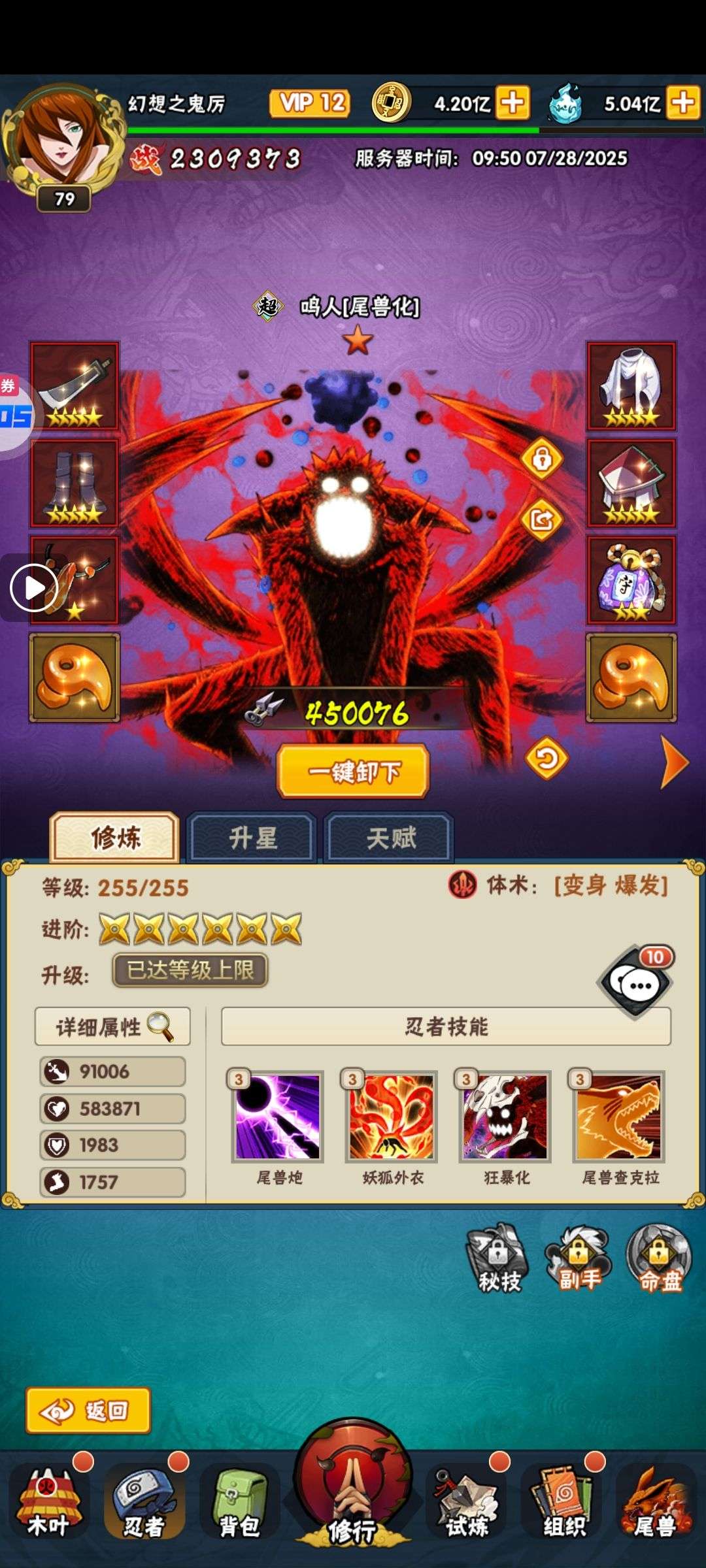View the 狂暴化 skill
Viewport: 706px width, 1568px height.
pyautogui.click(x=505, y=1117)
